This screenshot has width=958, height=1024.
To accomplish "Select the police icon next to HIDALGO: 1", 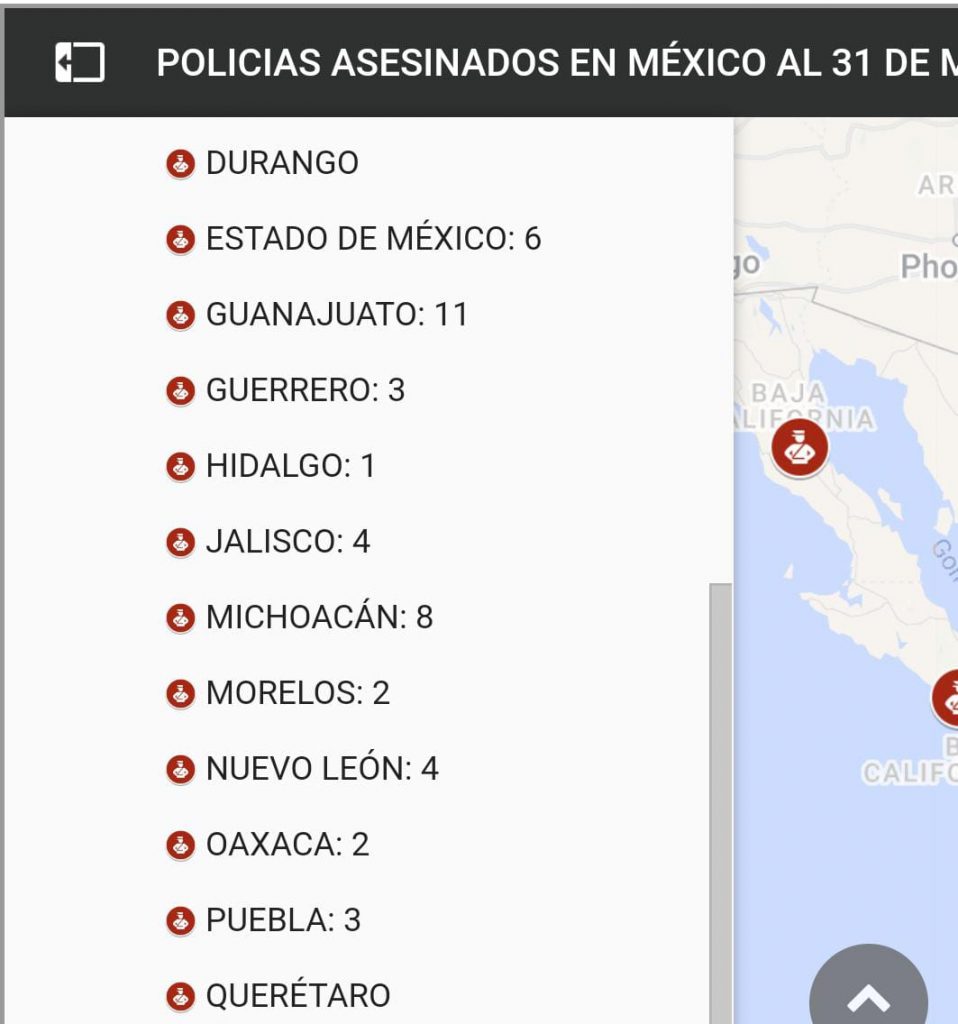I will [180, 464].
